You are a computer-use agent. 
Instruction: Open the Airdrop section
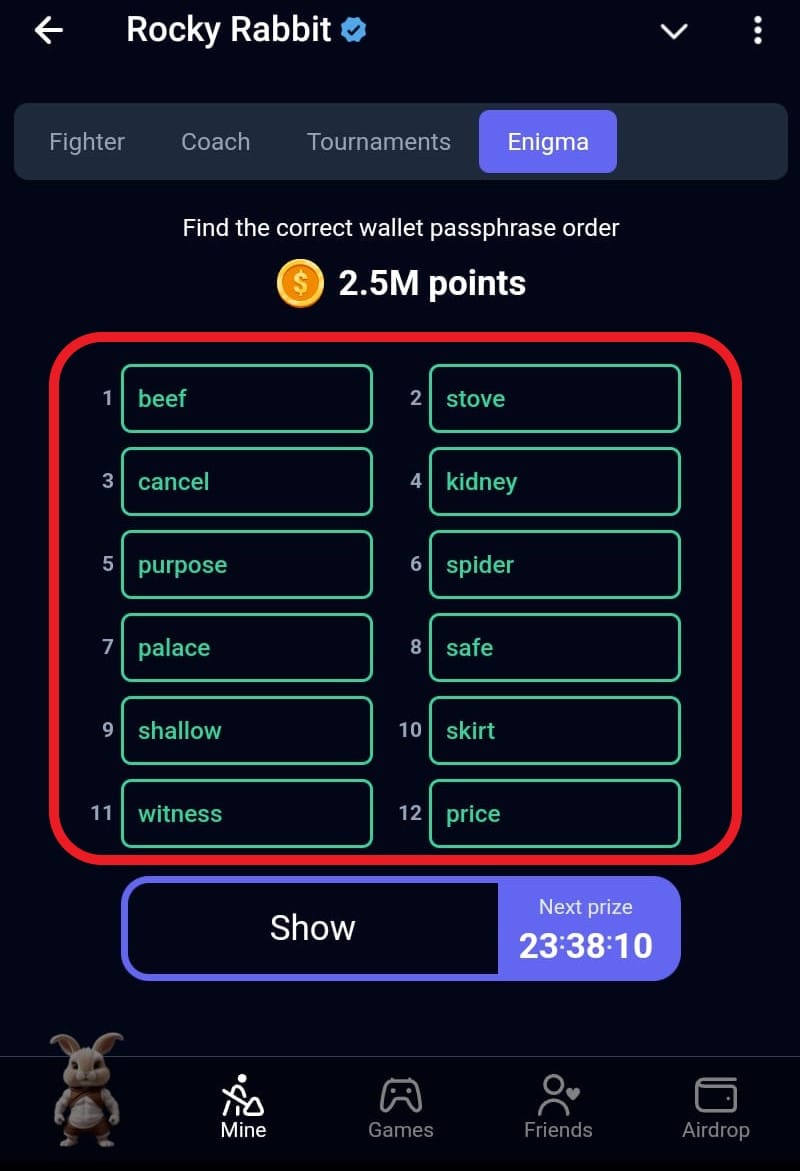715,1108
